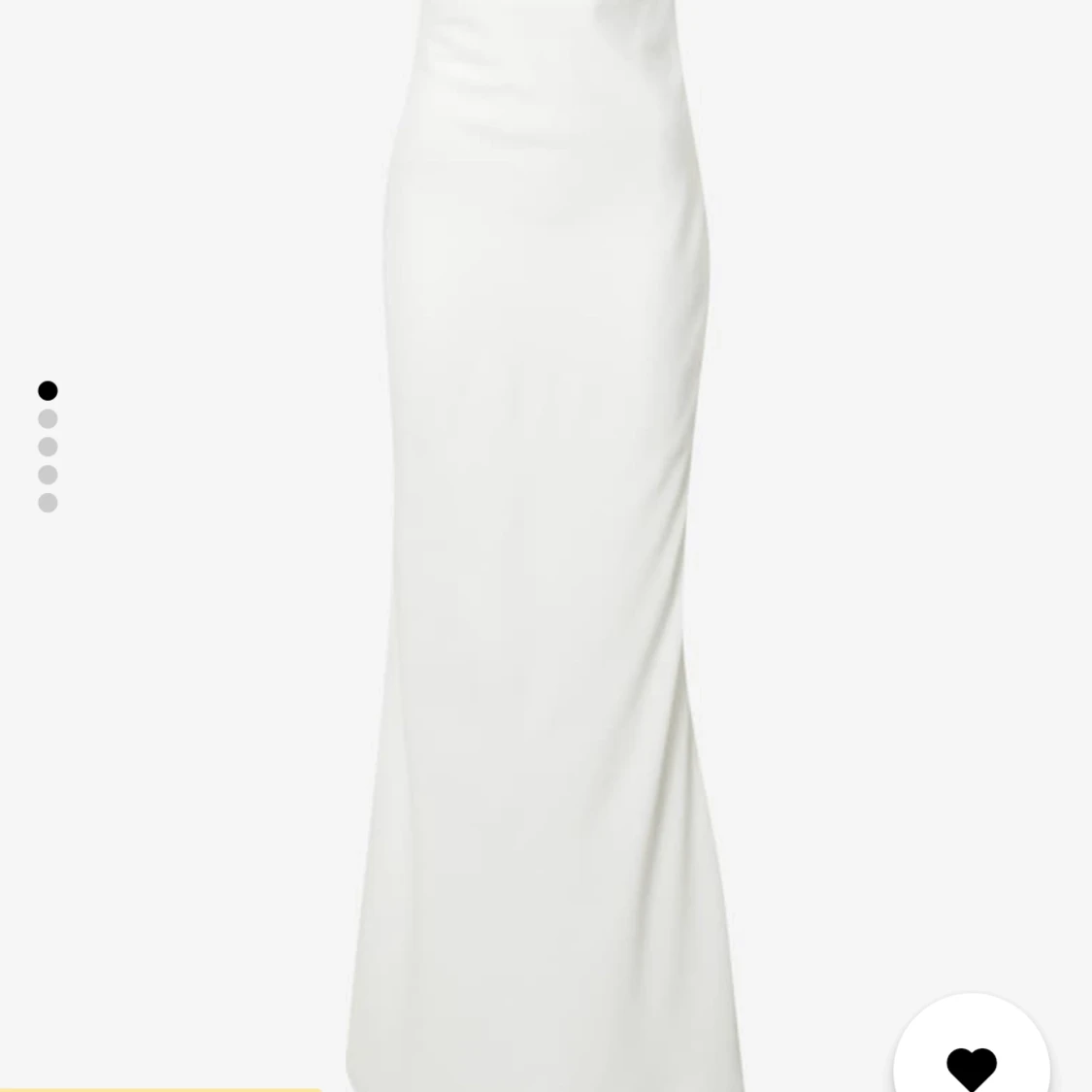1092x1092 pixels.
Task: Add this dress to favorites with heart
Action: [x=971, y=1065]
